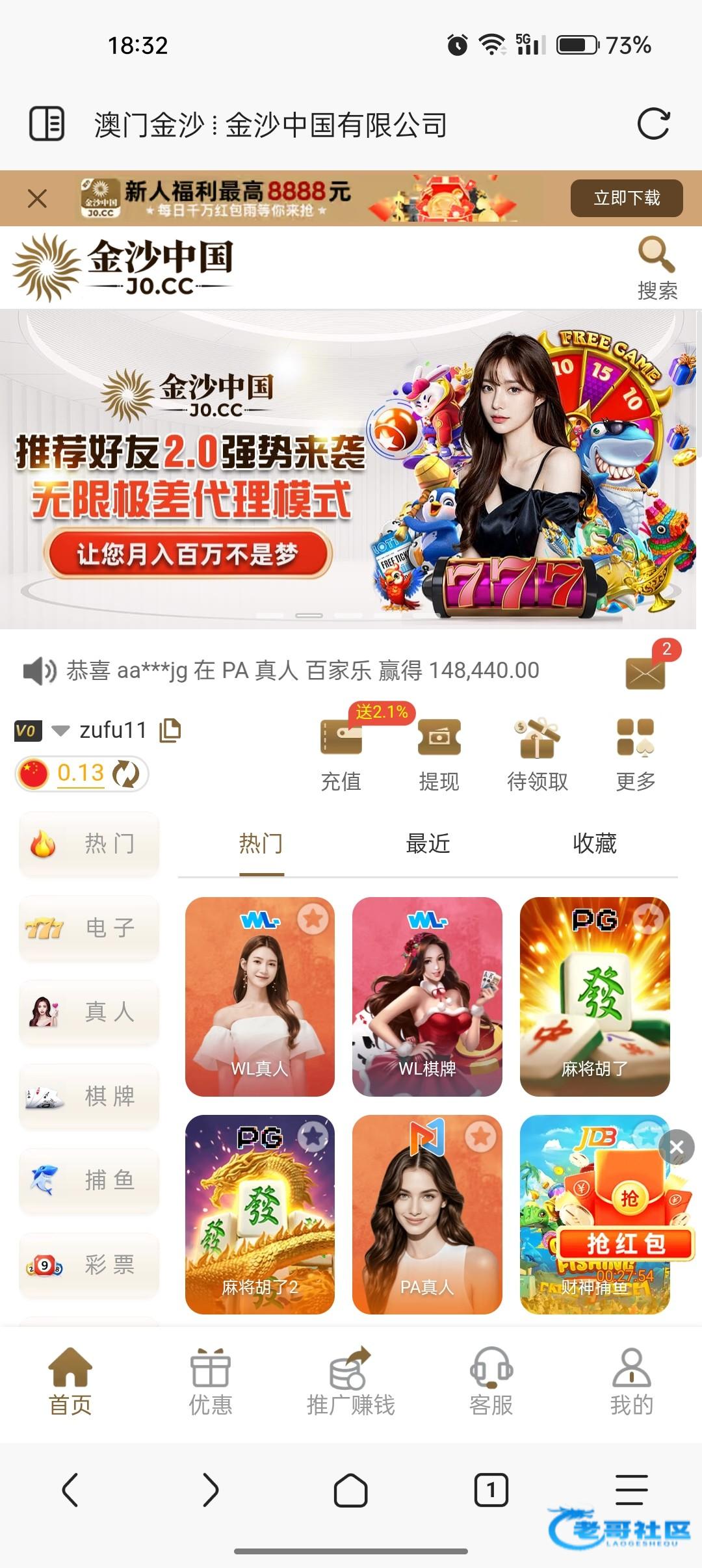
Task: Select the 捕鱼 category in sidebar
Action: (90, 1180)
